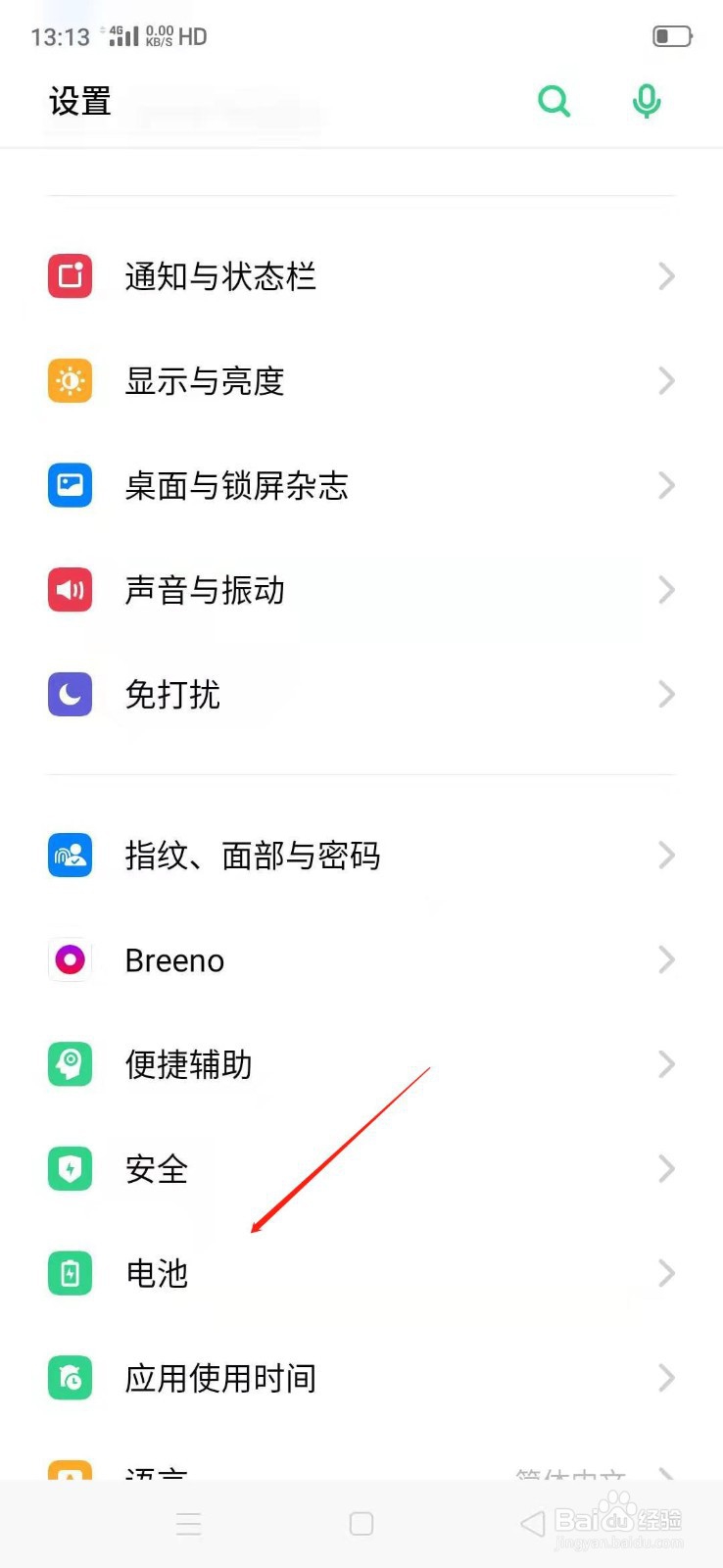Tap the 设置 title text
This screenshot has width=723, height=1568.
pyautogui.click(x=79, y=102)
